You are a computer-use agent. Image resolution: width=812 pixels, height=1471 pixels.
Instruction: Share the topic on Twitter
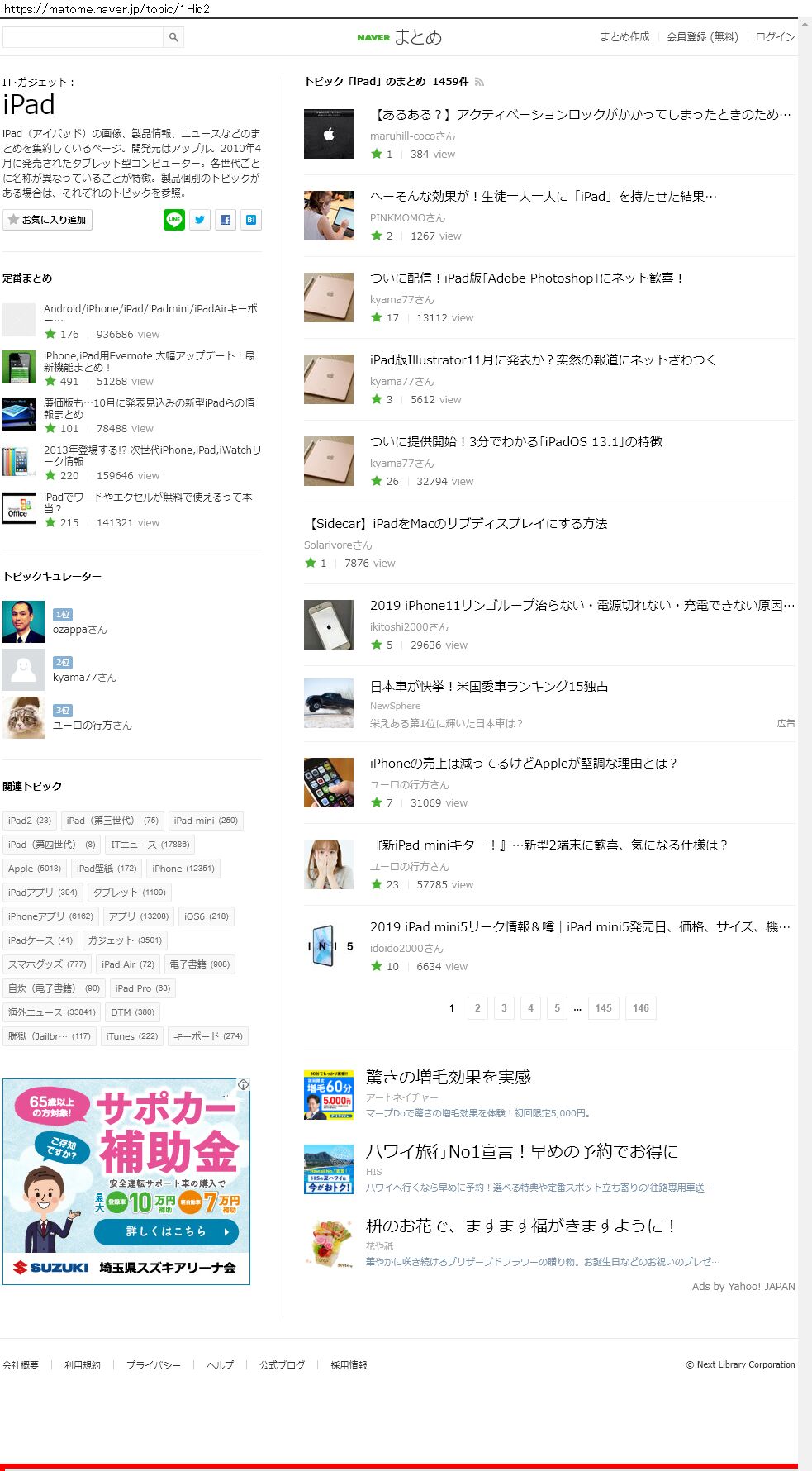[x=199, y=220]
